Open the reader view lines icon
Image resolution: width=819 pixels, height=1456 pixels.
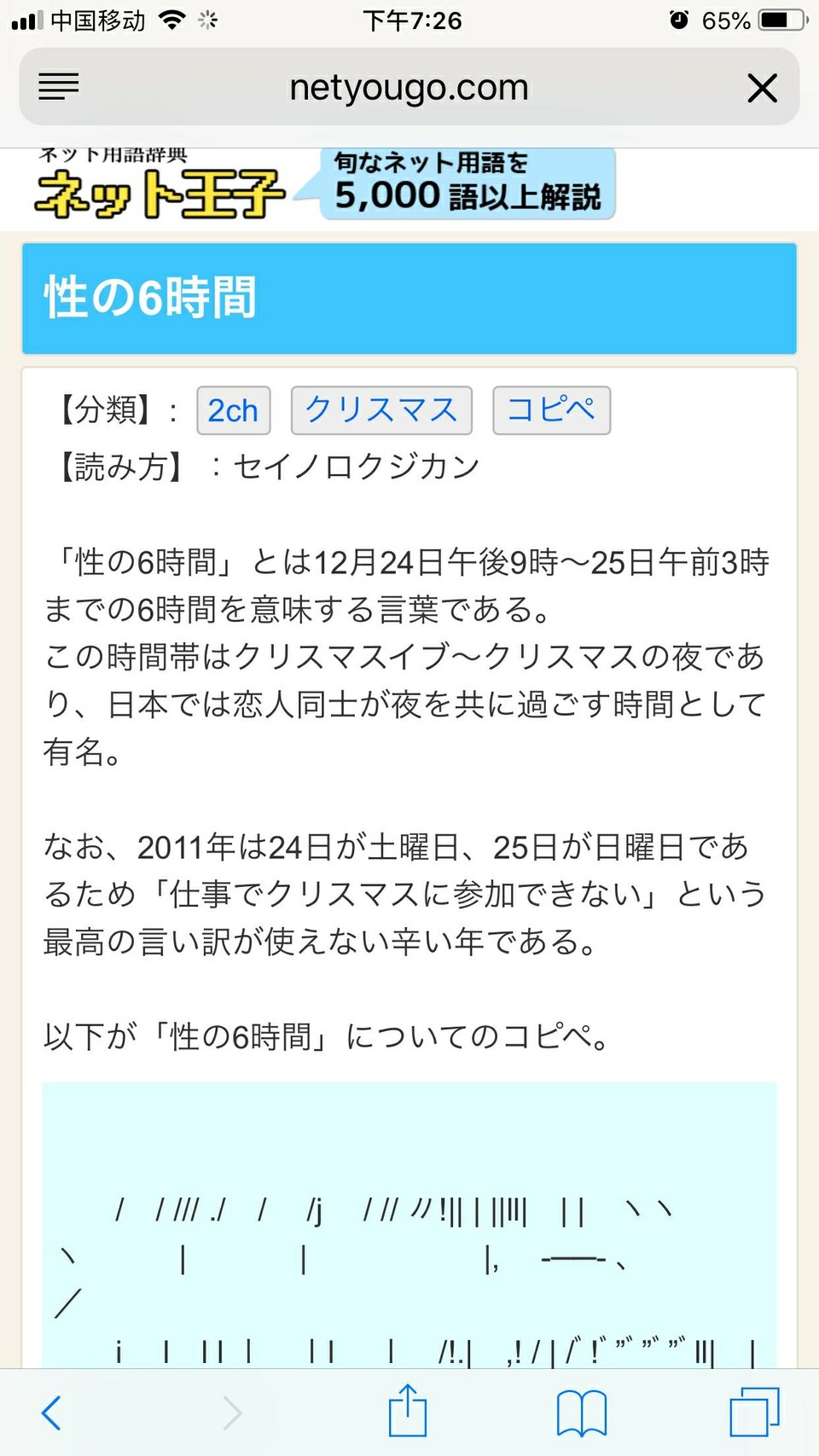click(58, 86)
